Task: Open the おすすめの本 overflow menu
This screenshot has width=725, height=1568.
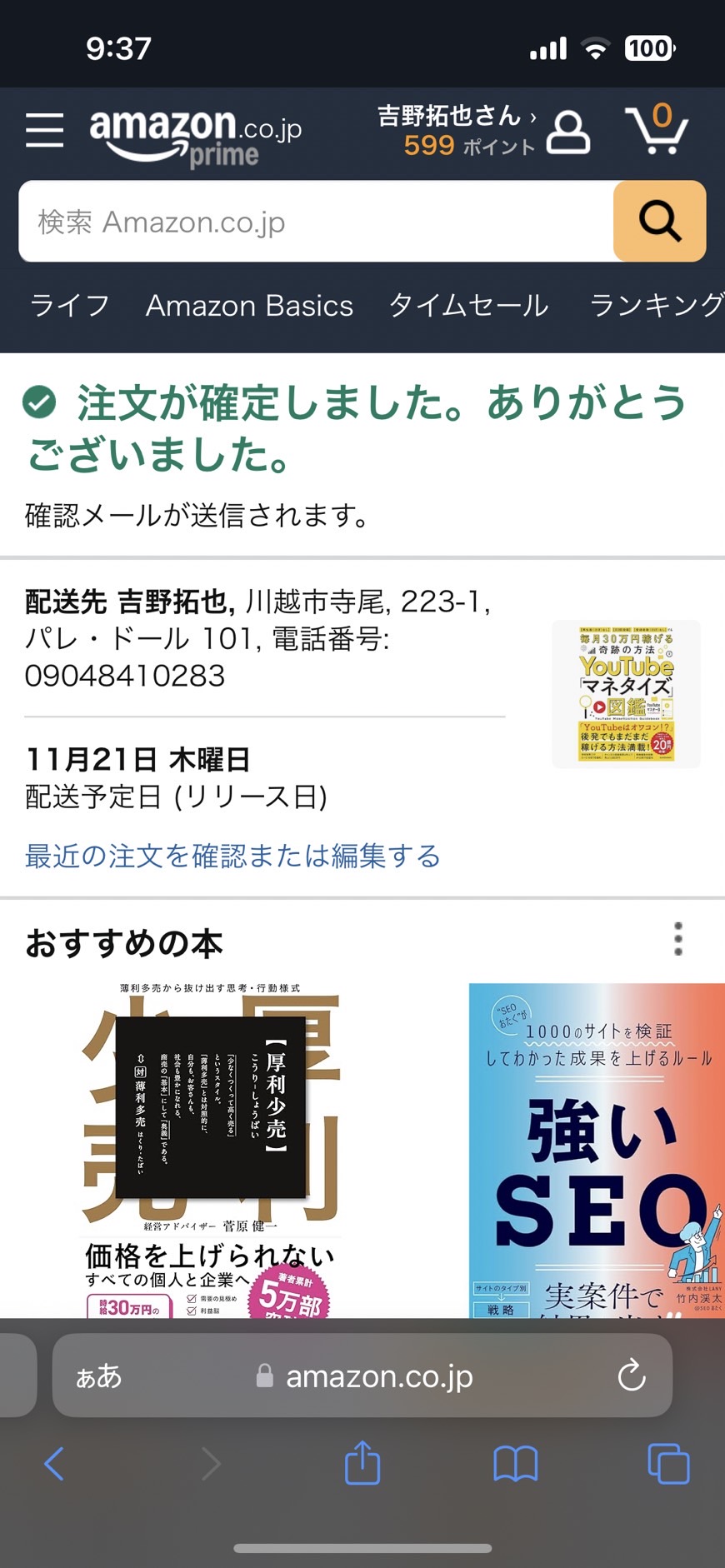Action: [678, 939]
